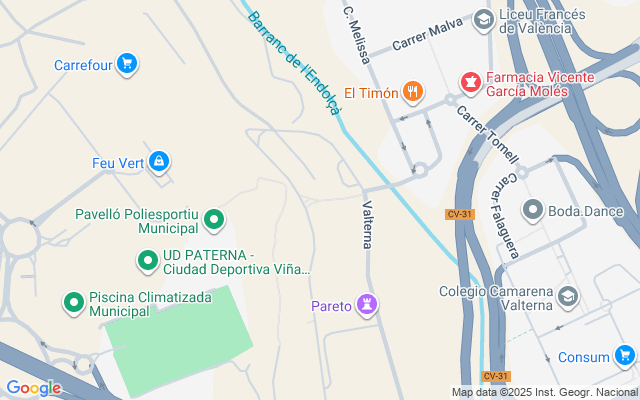
Task: Select the Pavelló Poliesportiu Municipal marker
Action: 213,220
